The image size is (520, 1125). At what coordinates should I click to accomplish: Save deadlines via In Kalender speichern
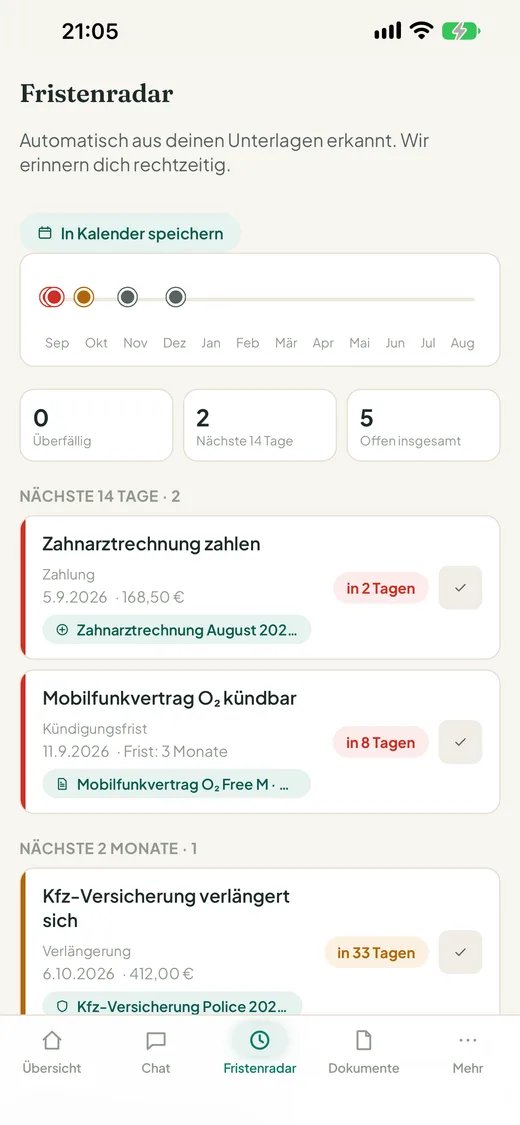tap(130, 233)
